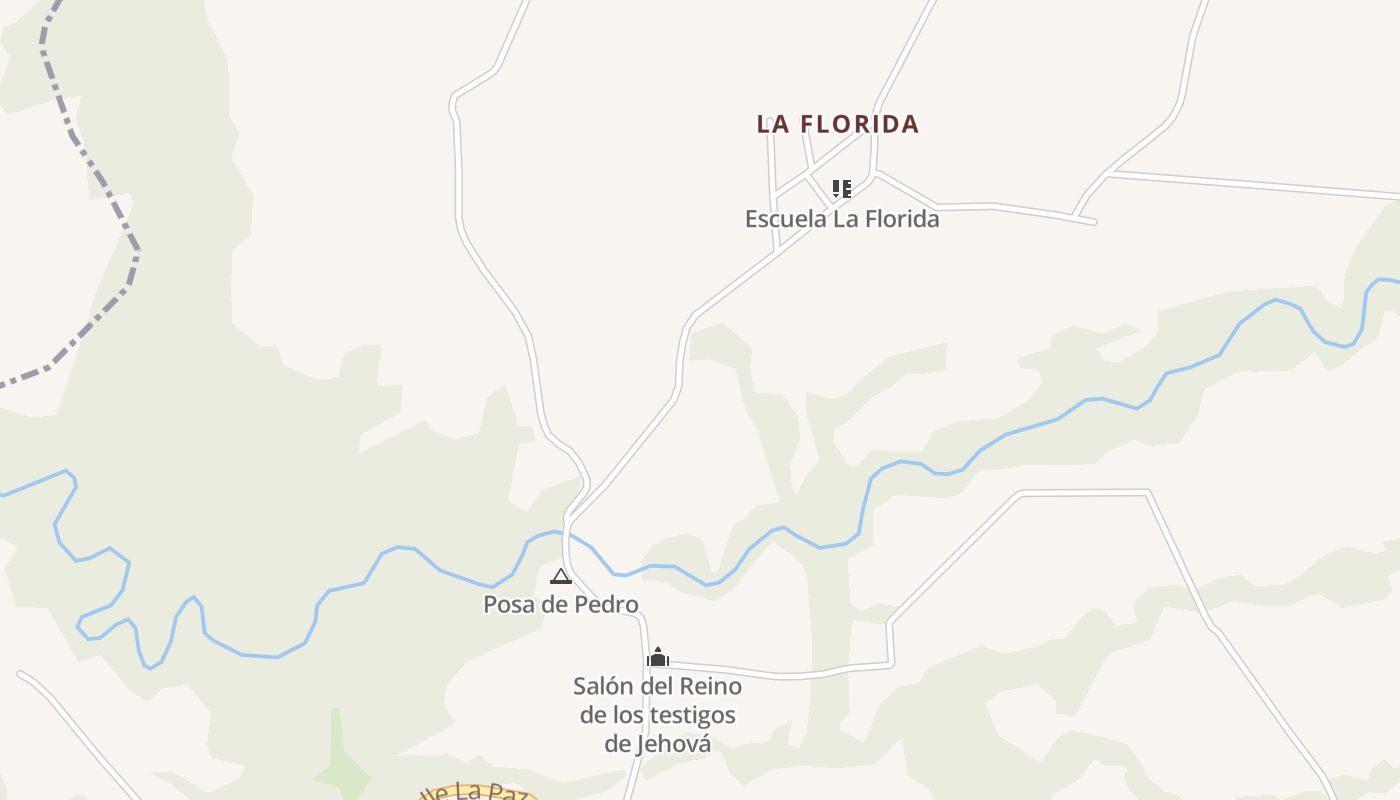
Task: Select the Posa de Pedro campsite marker
Action: pos(561,577)
